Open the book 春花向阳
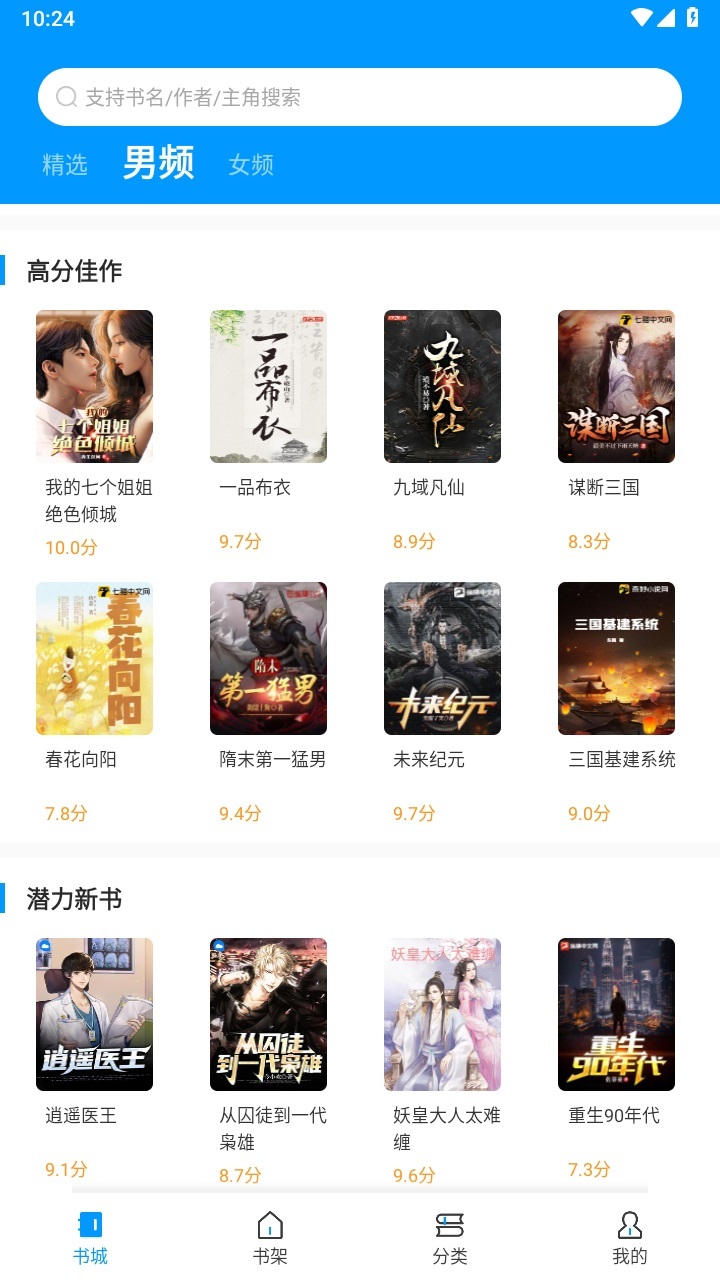Screen dimensions: 720x1280 tap(94, 658)
